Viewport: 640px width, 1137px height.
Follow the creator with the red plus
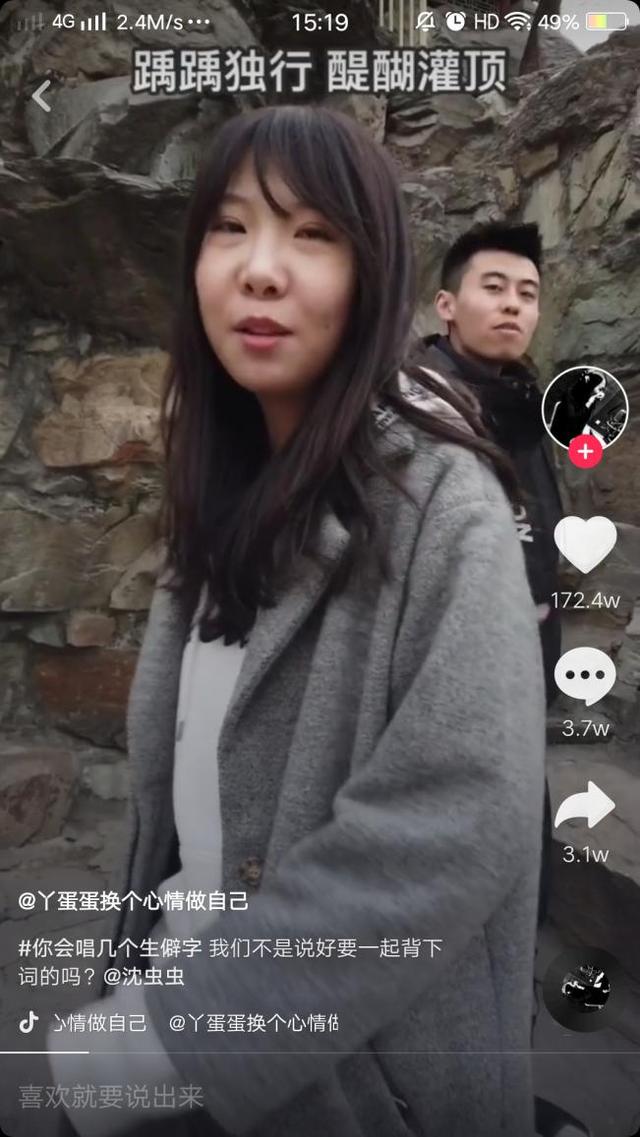click(585, 452)
